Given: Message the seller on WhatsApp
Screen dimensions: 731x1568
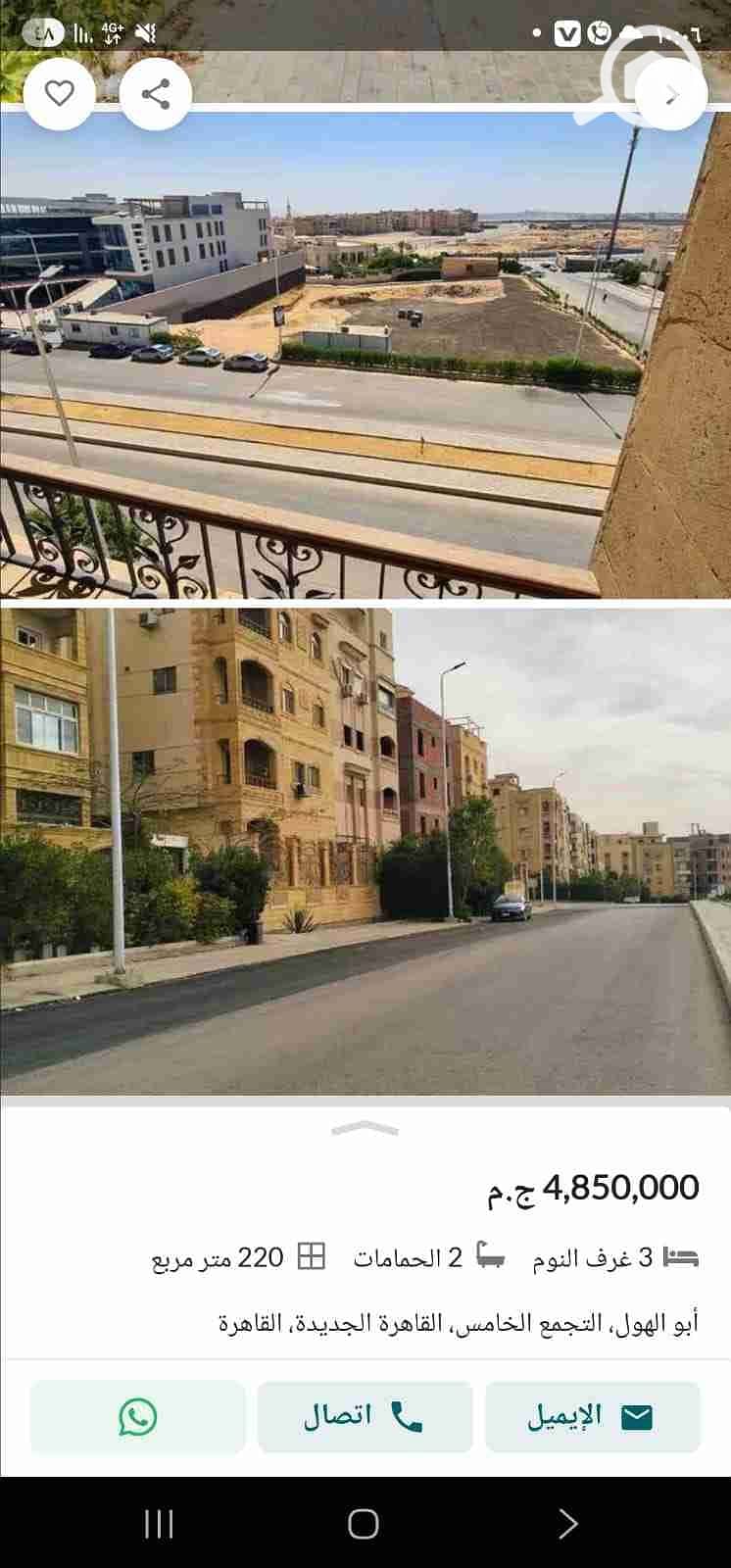Looking at the screenshot, I should pos(137,1417).
